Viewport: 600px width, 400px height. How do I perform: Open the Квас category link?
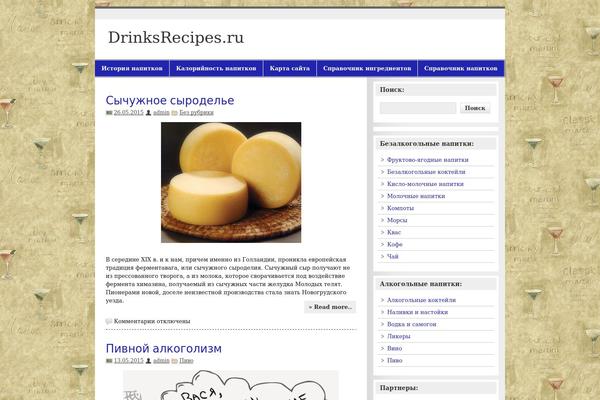tap(394, 232)
